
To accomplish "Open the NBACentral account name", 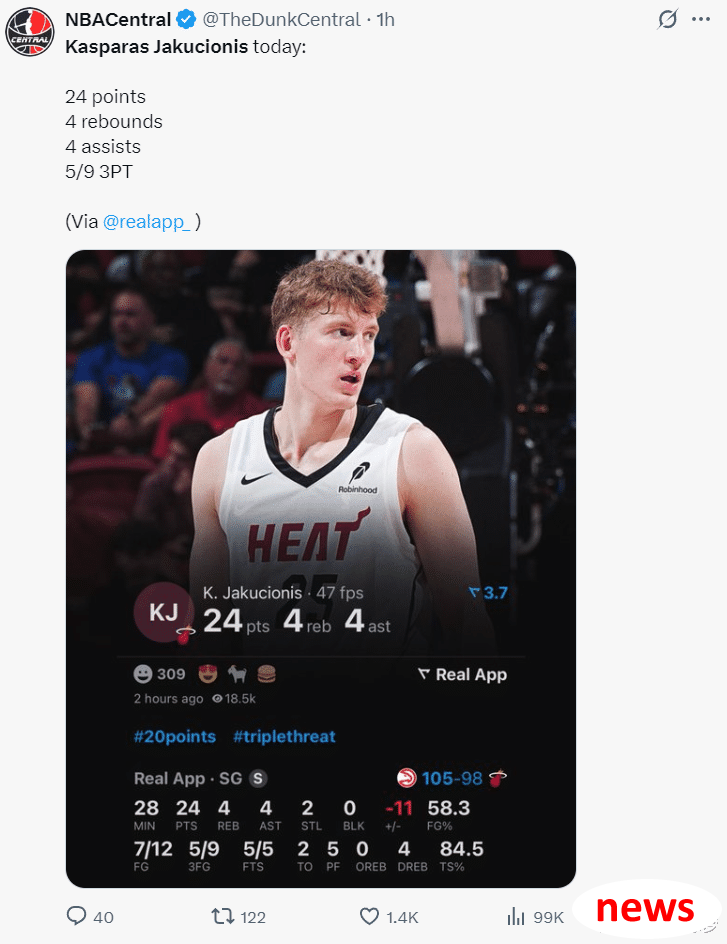I will point(118,19).
